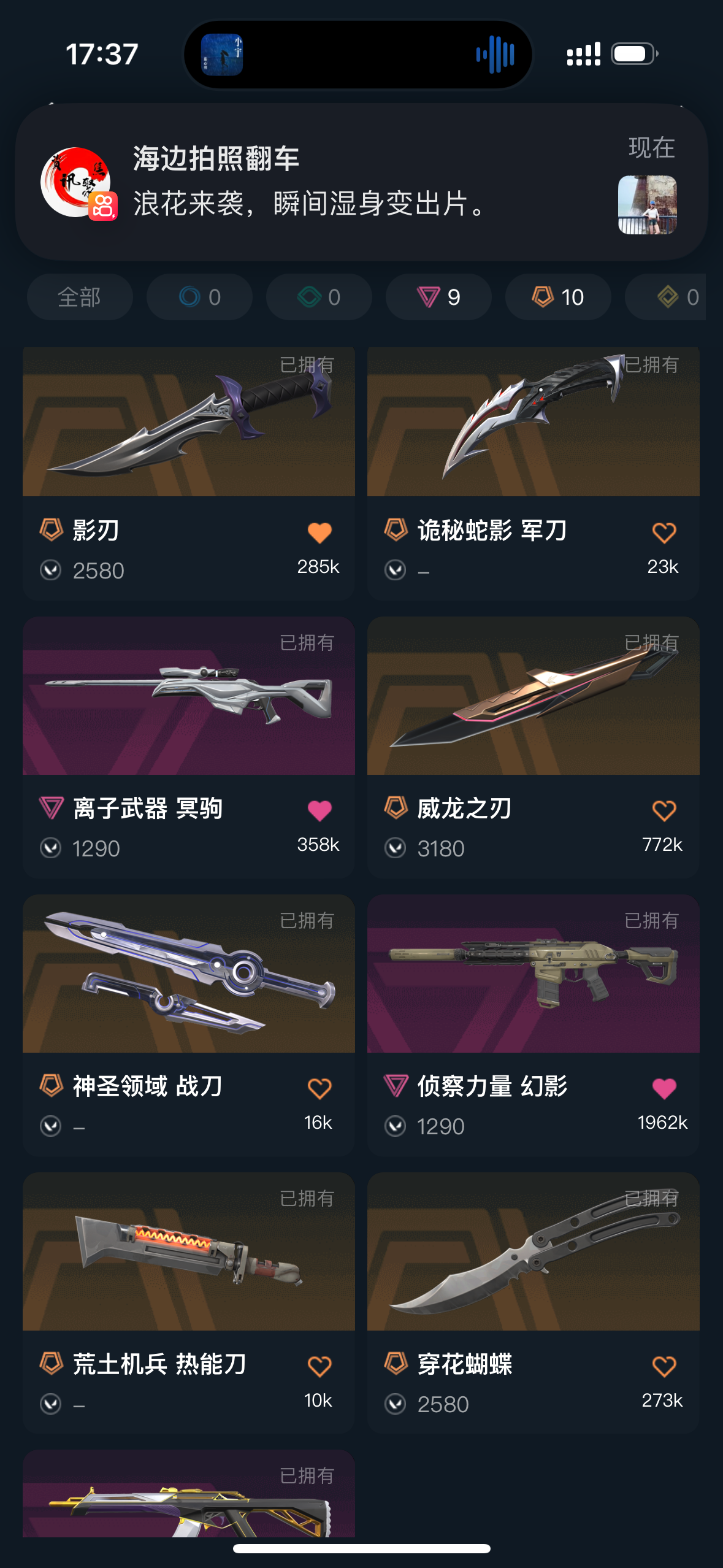Filter by the blue tier showing 0

pos(199,298)
